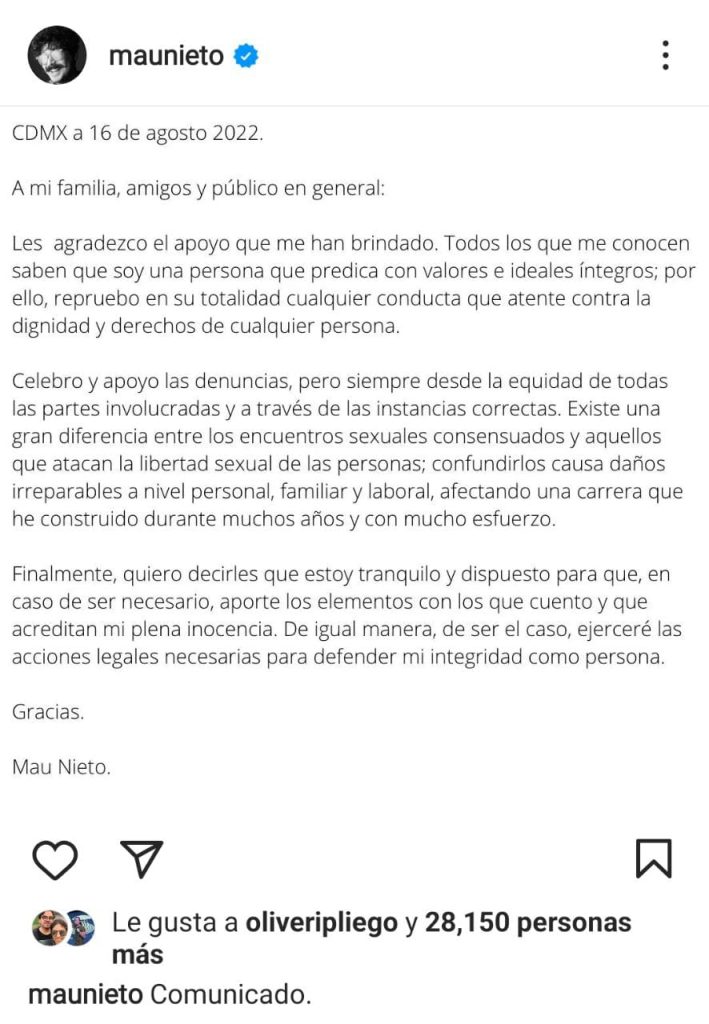Viewport: 709px width, 1024px height.
Task: Open the post's three-dot options menu
Action: (665, 55)
